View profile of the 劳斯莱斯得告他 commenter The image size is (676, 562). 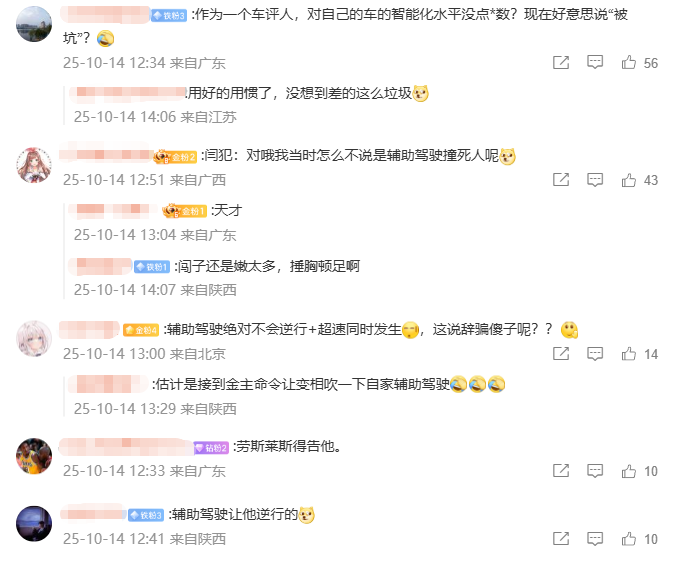(x=34, y=456)
